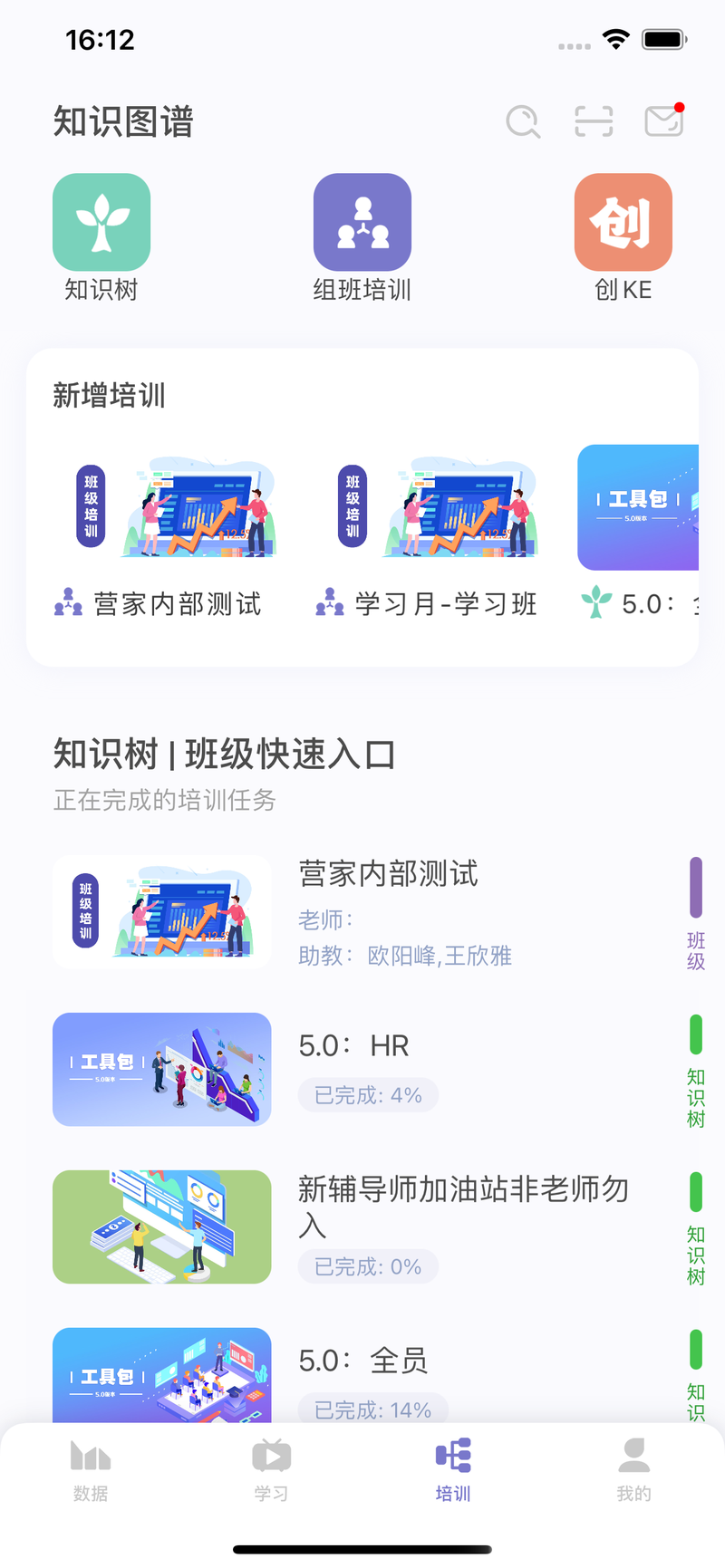Viewport: 725px width, 1568px height.
Task: Open 新辅导师加油站非老师勿入 task
Action: (x=362, y=1227)
